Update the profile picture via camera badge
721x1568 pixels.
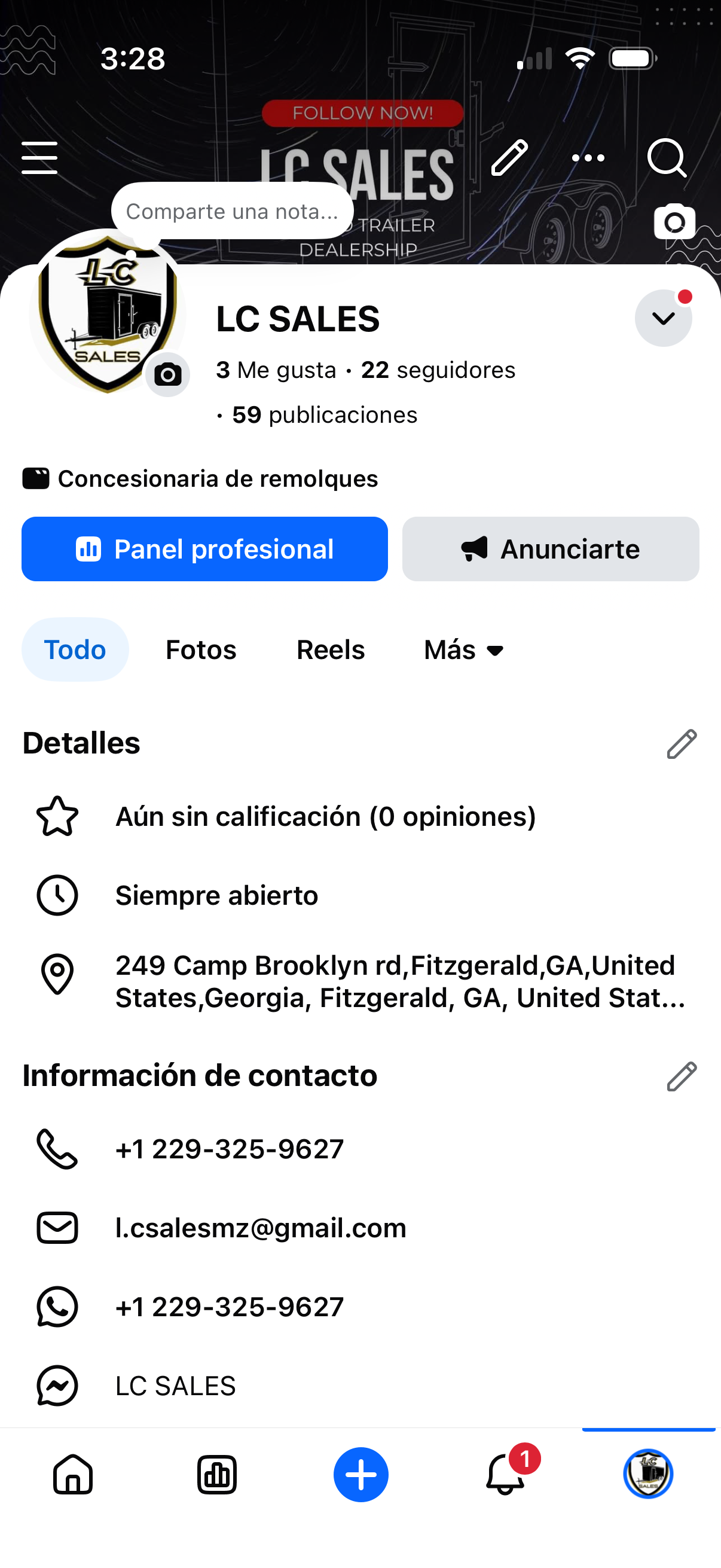[x=167, y=375]
